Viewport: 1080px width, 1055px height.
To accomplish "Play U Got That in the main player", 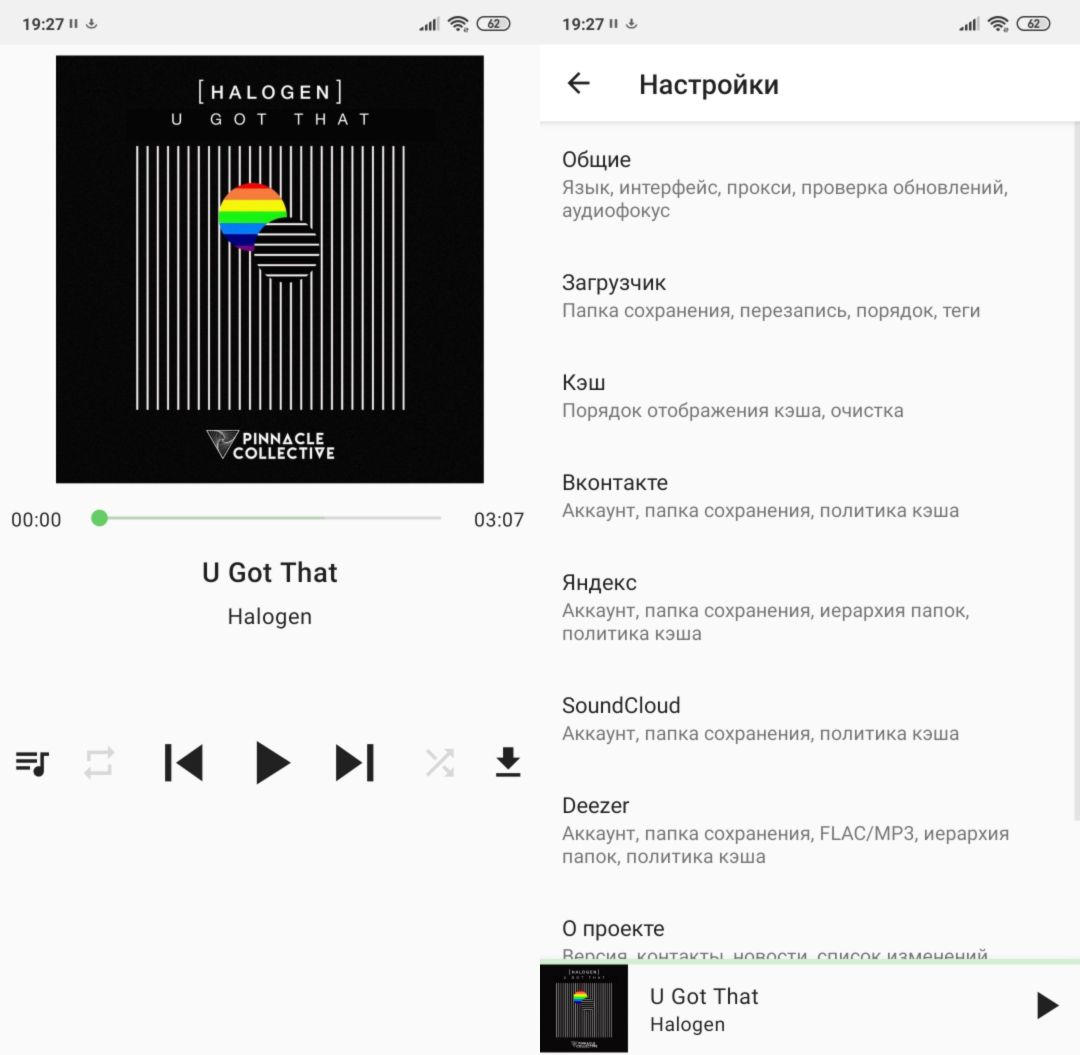I will pos(272,763).
